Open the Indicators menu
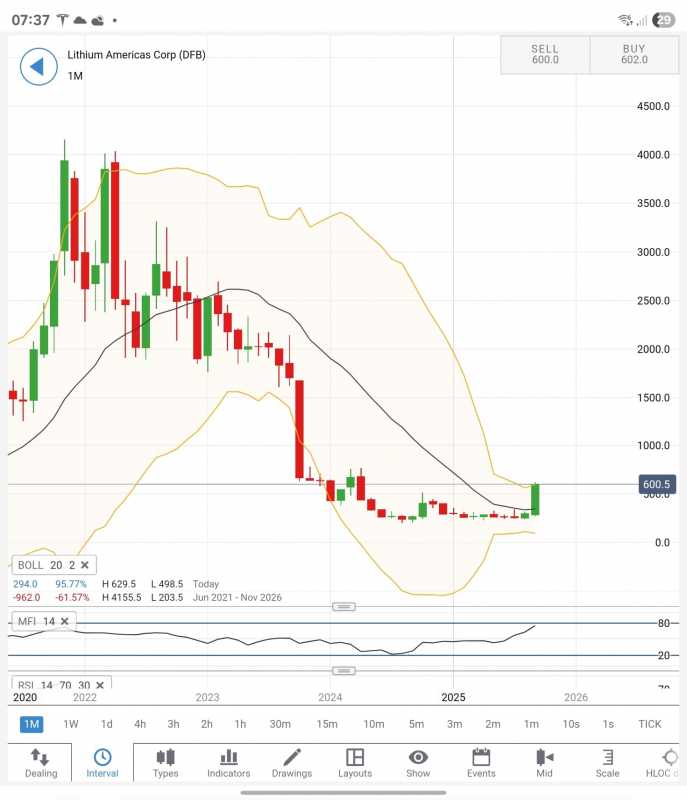 tap(228, 762)
